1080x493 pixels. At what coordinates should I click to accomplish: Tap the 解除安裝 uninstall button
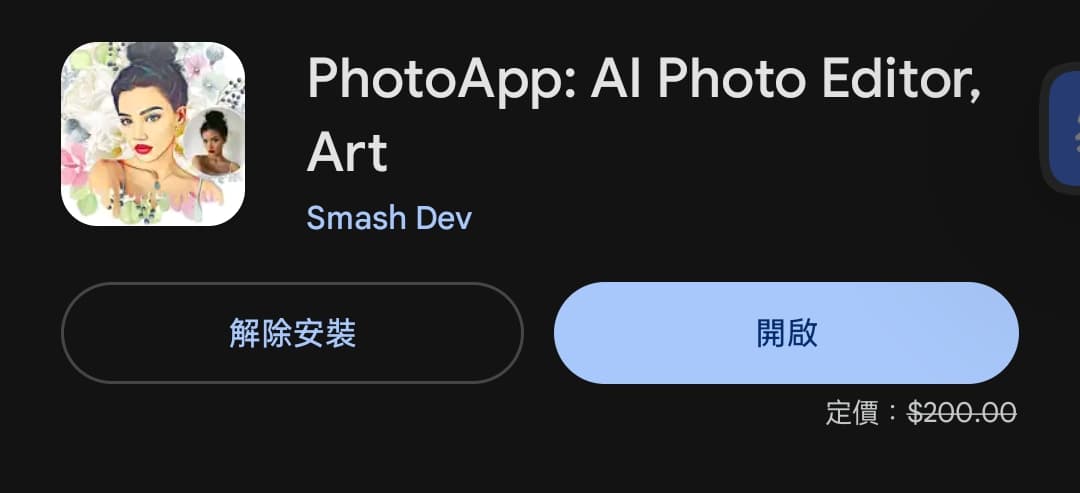[292, 333]
